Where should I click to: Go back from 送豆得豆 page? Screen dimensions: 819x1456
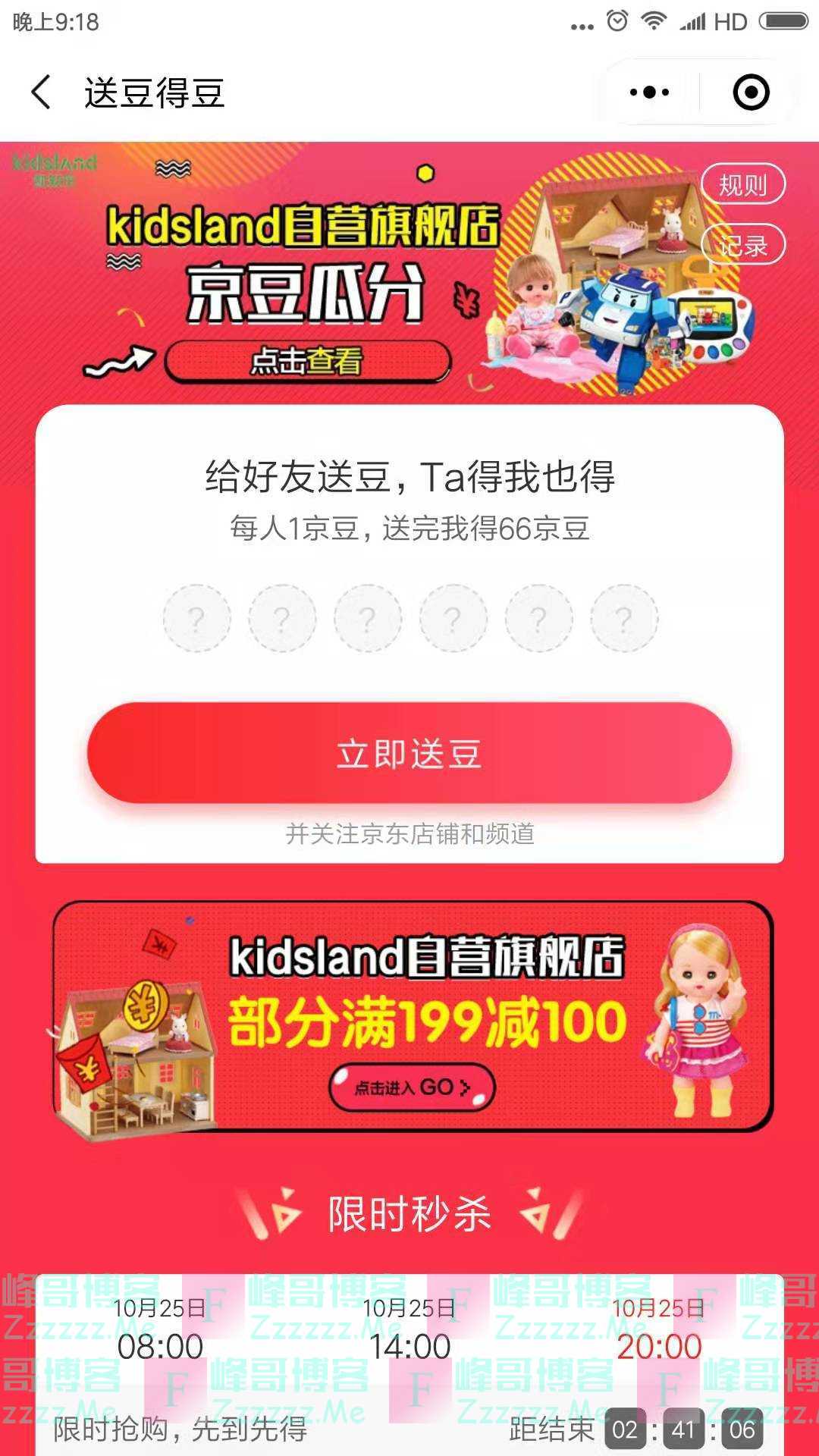click(42, 93)
